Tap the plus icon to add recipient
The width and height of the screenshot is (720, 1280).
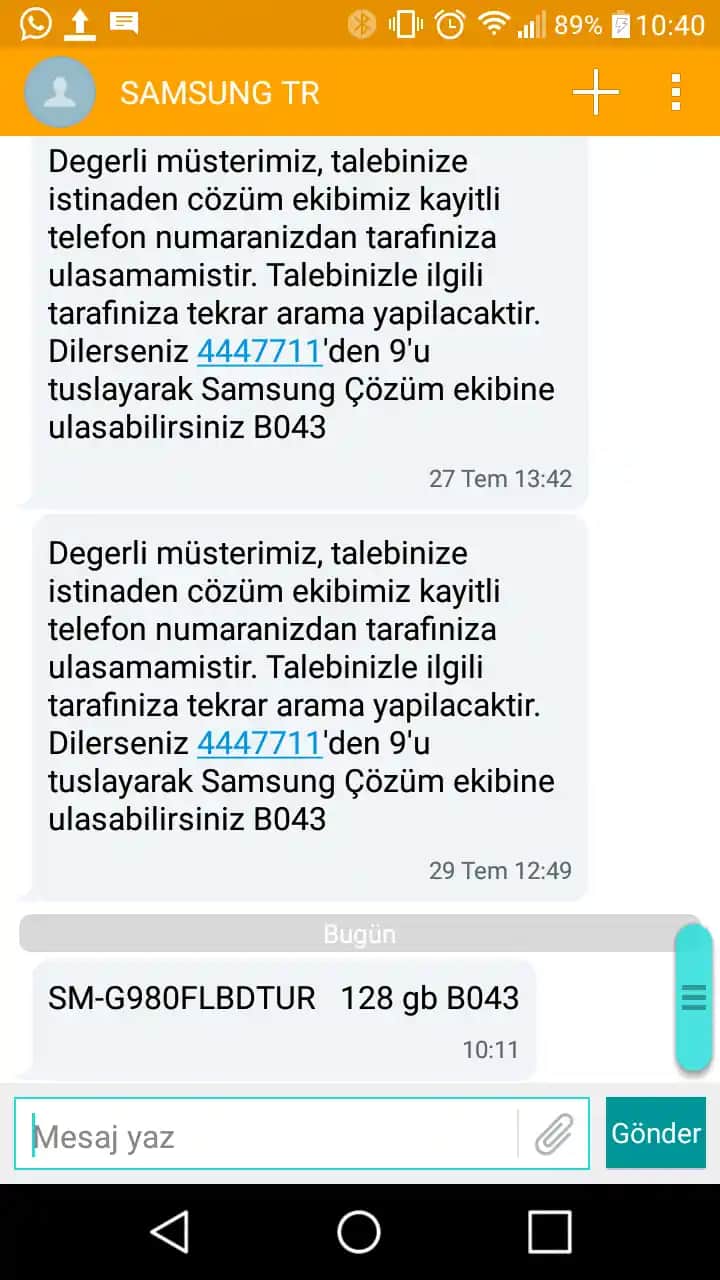click(594, 92)
